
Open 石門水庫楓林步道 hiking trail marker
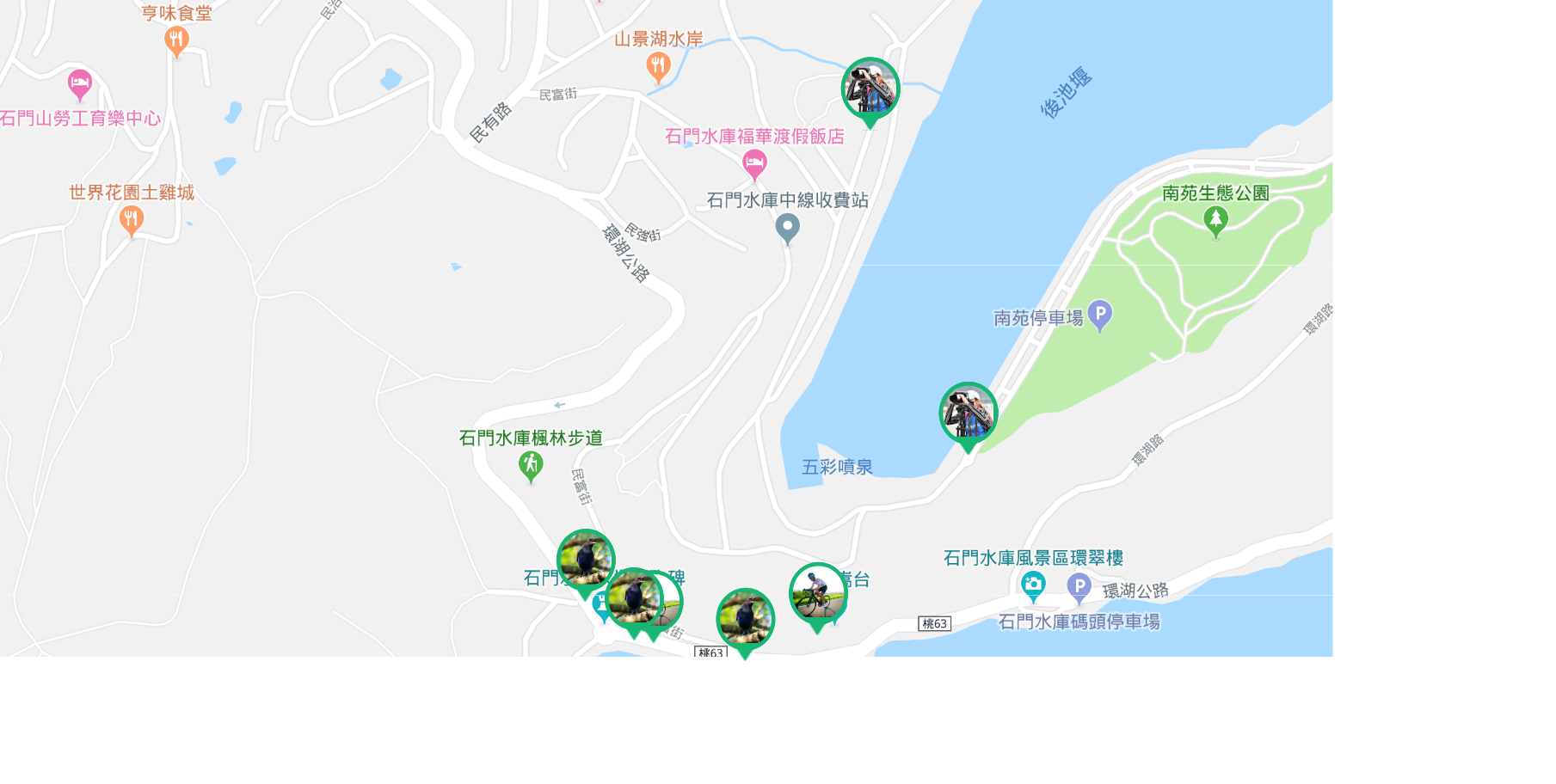click(x=531, y=466)
